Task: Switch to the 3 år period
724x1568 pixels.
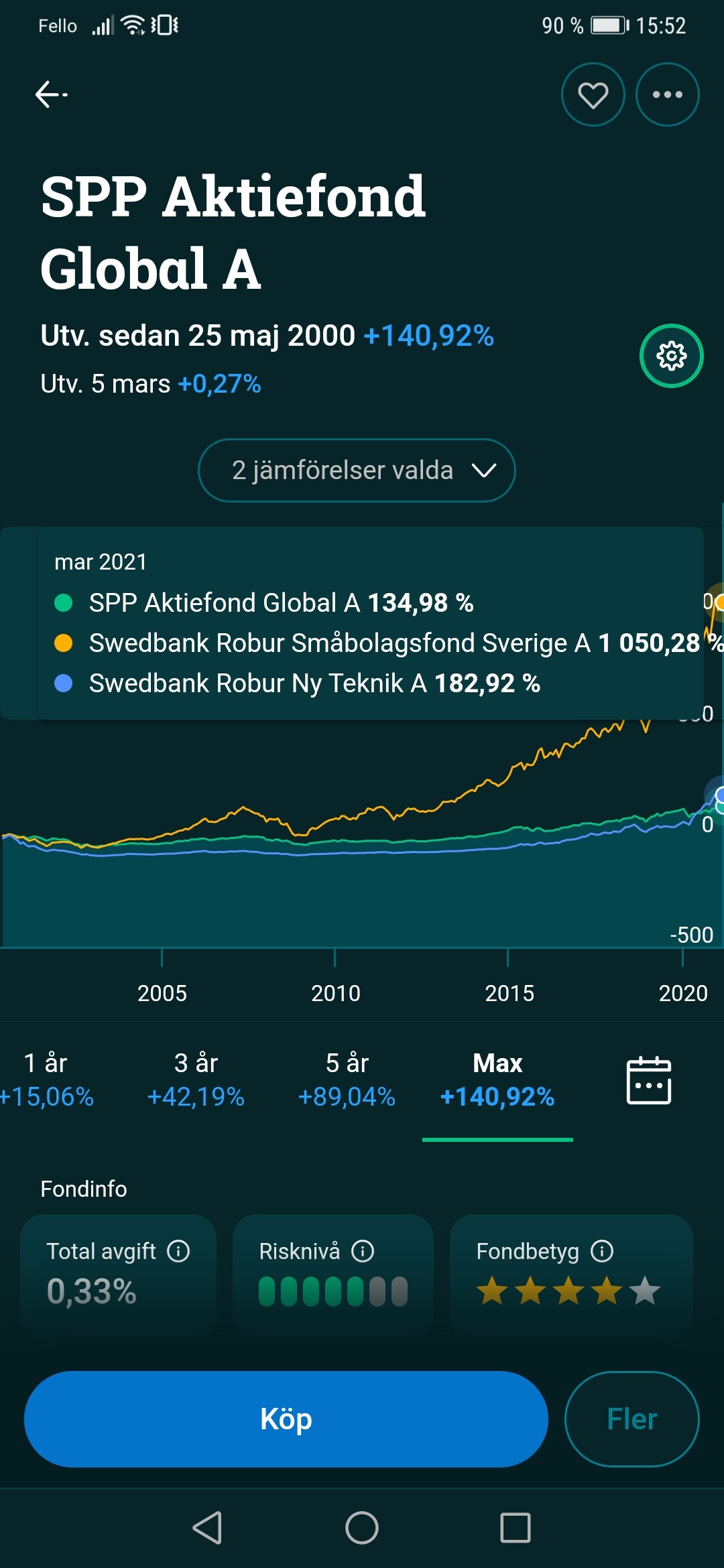Action: [196, 1080]
